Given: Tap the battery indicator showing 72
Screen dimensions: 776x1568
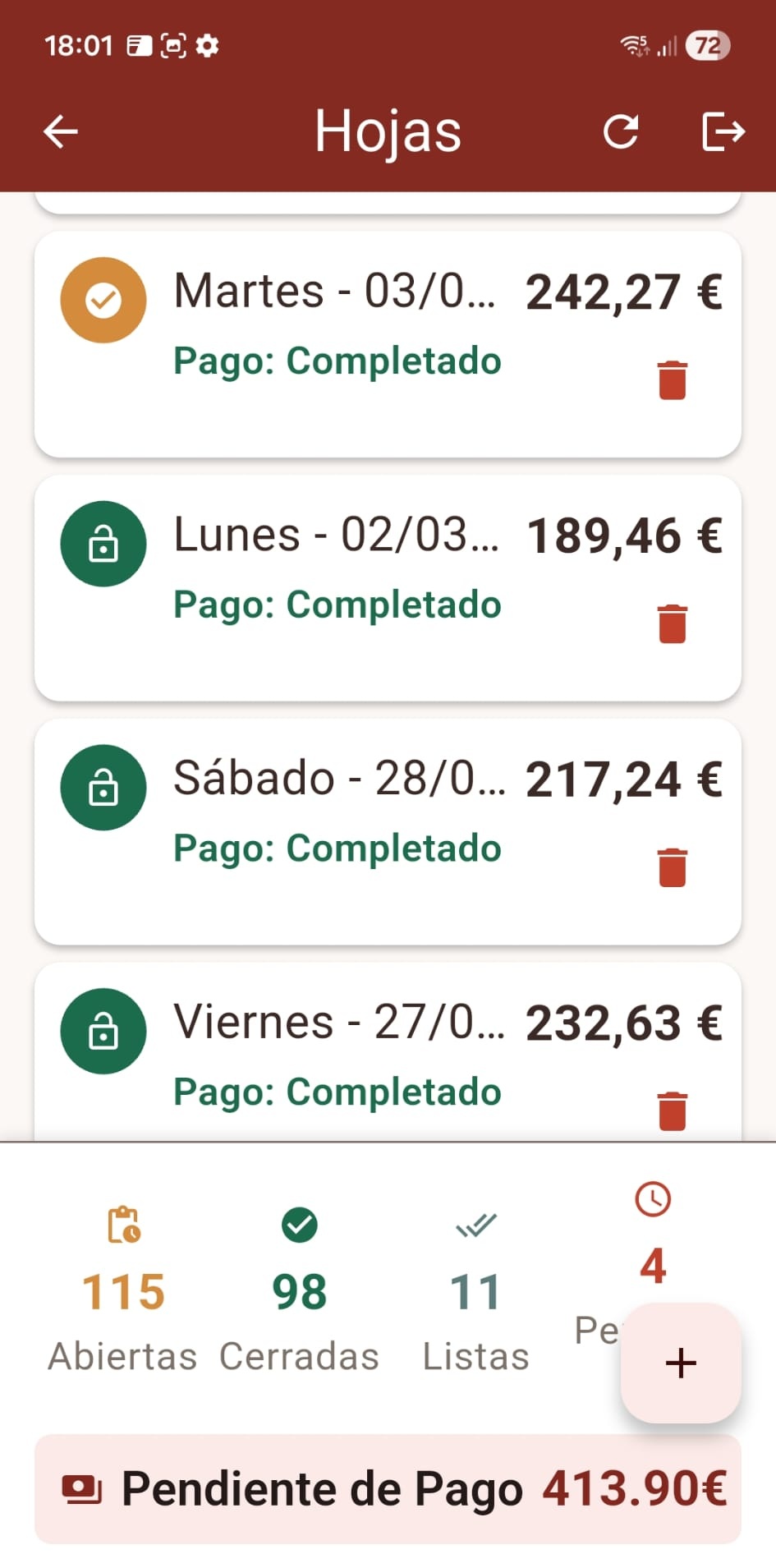Looking at the screenshot, I should tap(708, 45).
